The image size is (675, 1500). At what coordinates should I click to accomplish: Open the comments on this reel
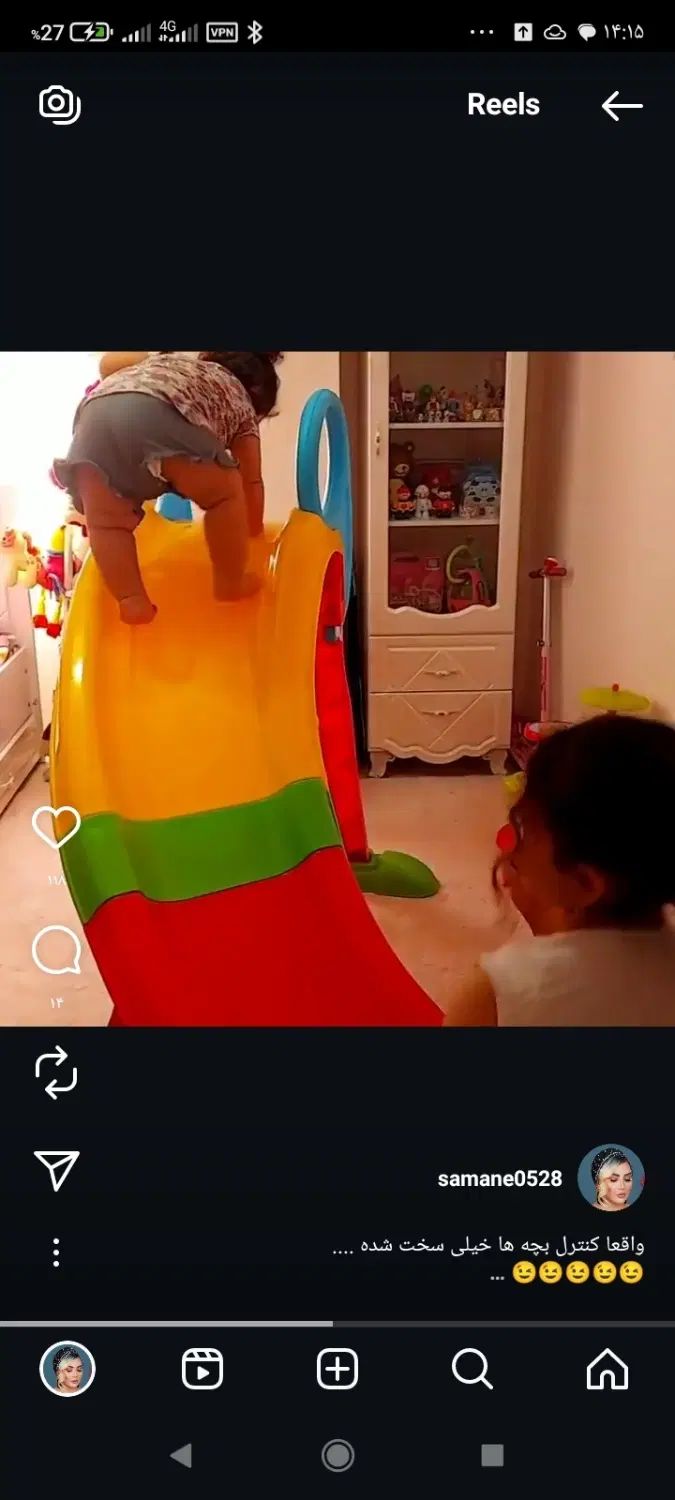click(x=56, y=951)
